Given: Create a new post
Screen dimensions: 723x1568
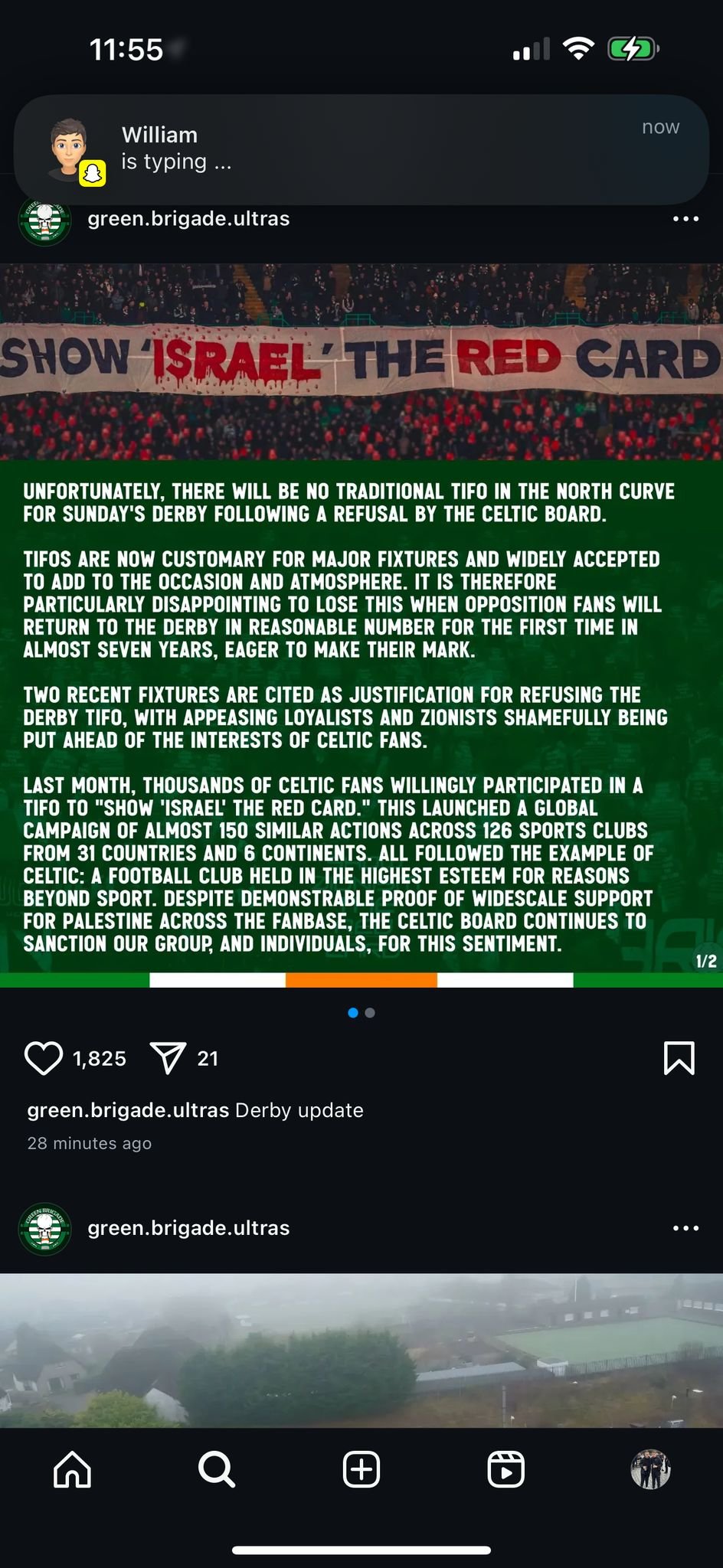Looking at the screenshot, I should (361, 1469).
